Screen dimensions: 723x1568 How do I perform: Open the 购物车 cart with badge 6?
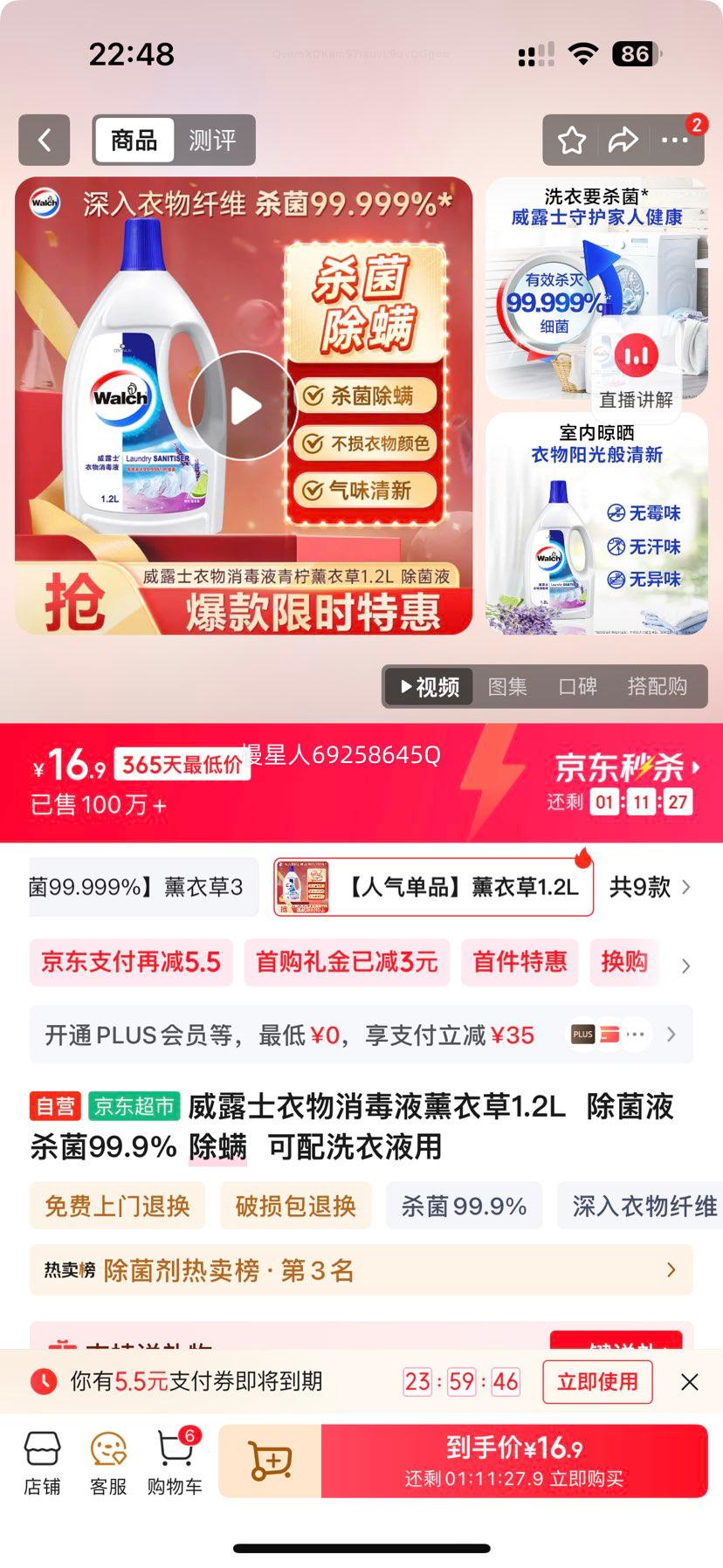(x=174, y=1461)
